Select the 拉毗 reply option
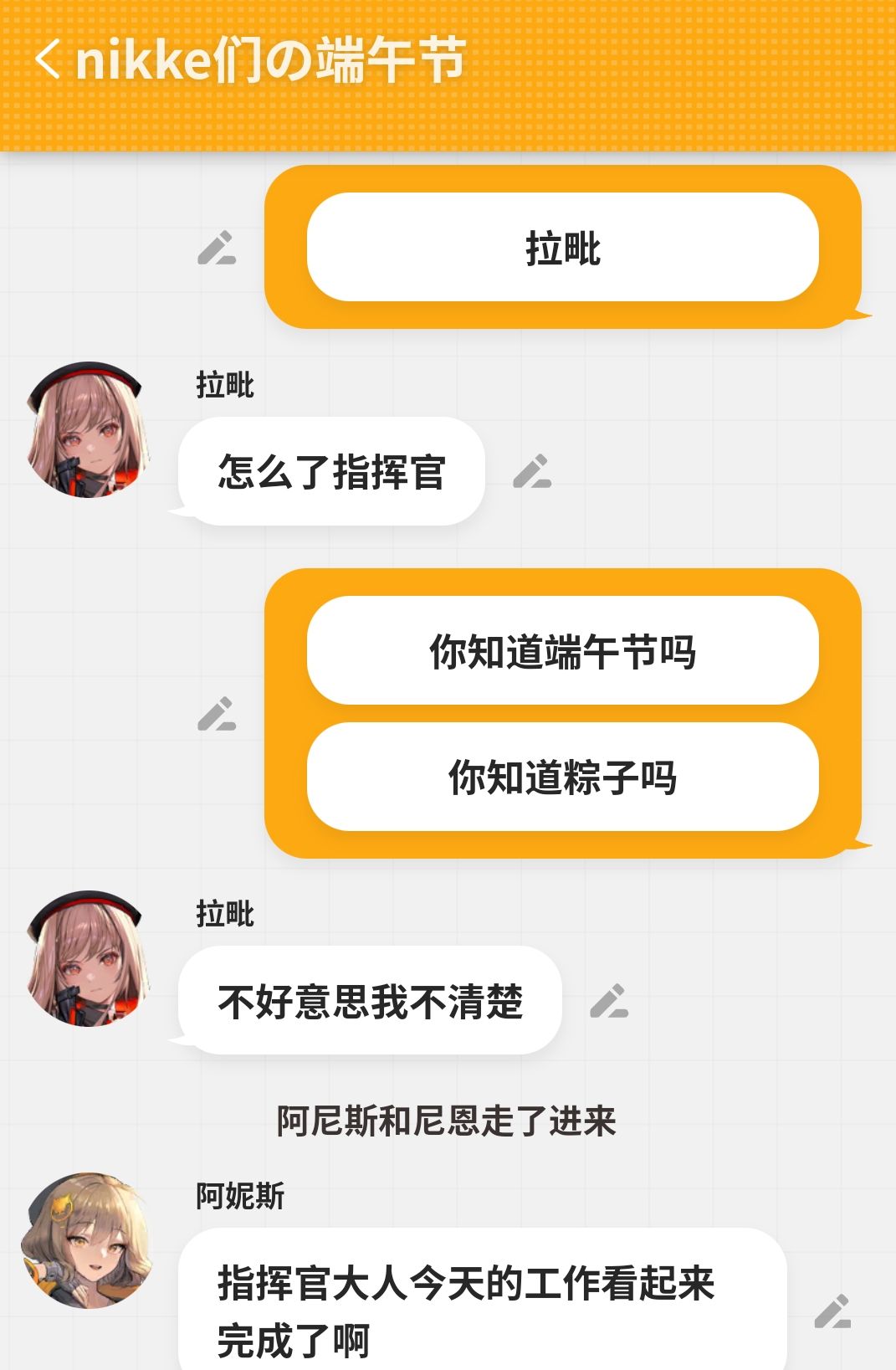This screenshot has width=896, height=1370. [x=562, y=248]
